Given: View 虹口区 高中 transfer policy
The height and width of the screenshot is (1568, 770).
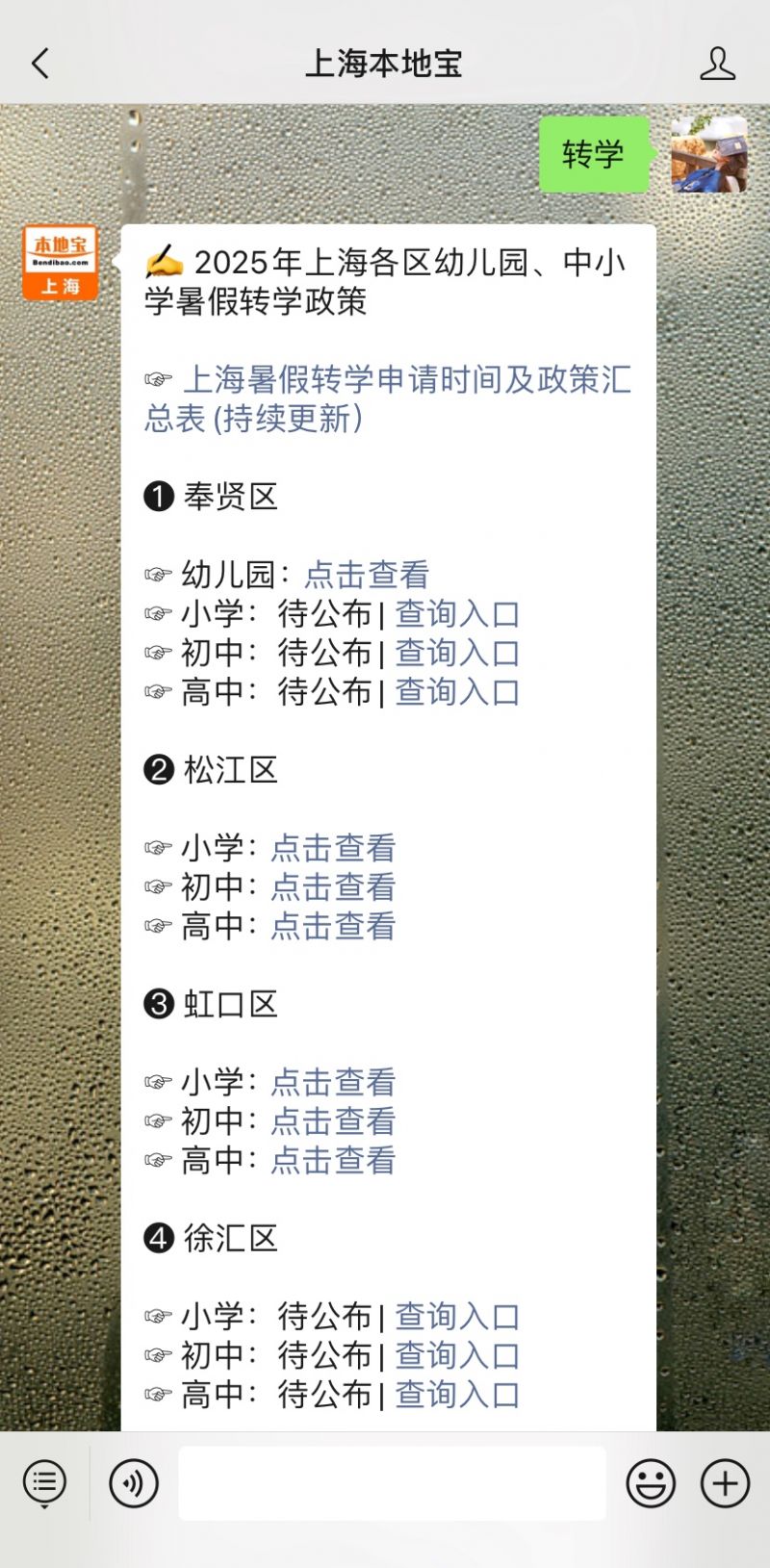Looking at the screenshot, I should coord(333,1160).
